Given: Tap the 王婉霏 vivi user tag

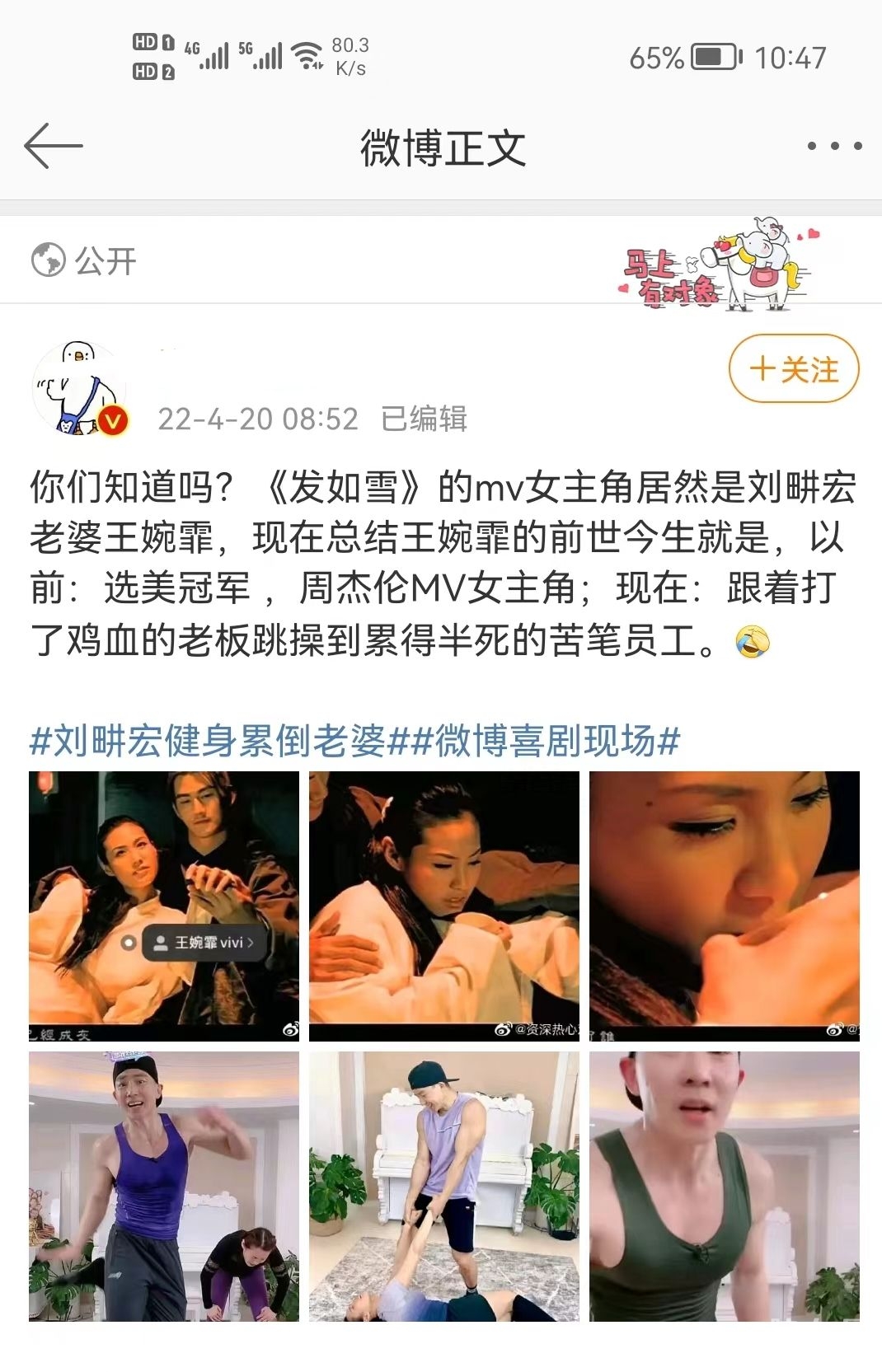Looking at the screenshot, I should 206,942.
